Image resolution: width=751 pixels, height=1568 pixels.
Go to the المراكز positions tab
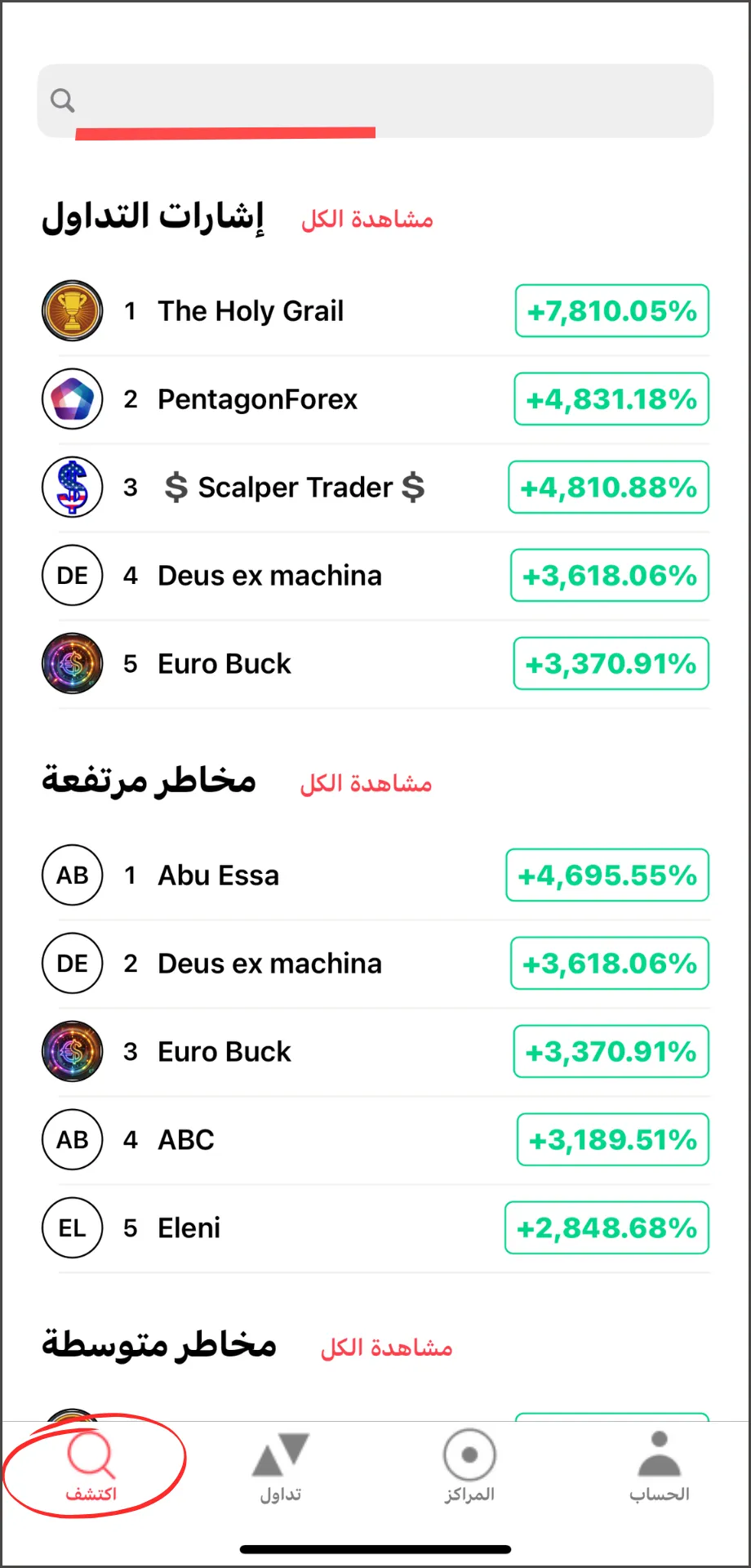pos(469,1467)
